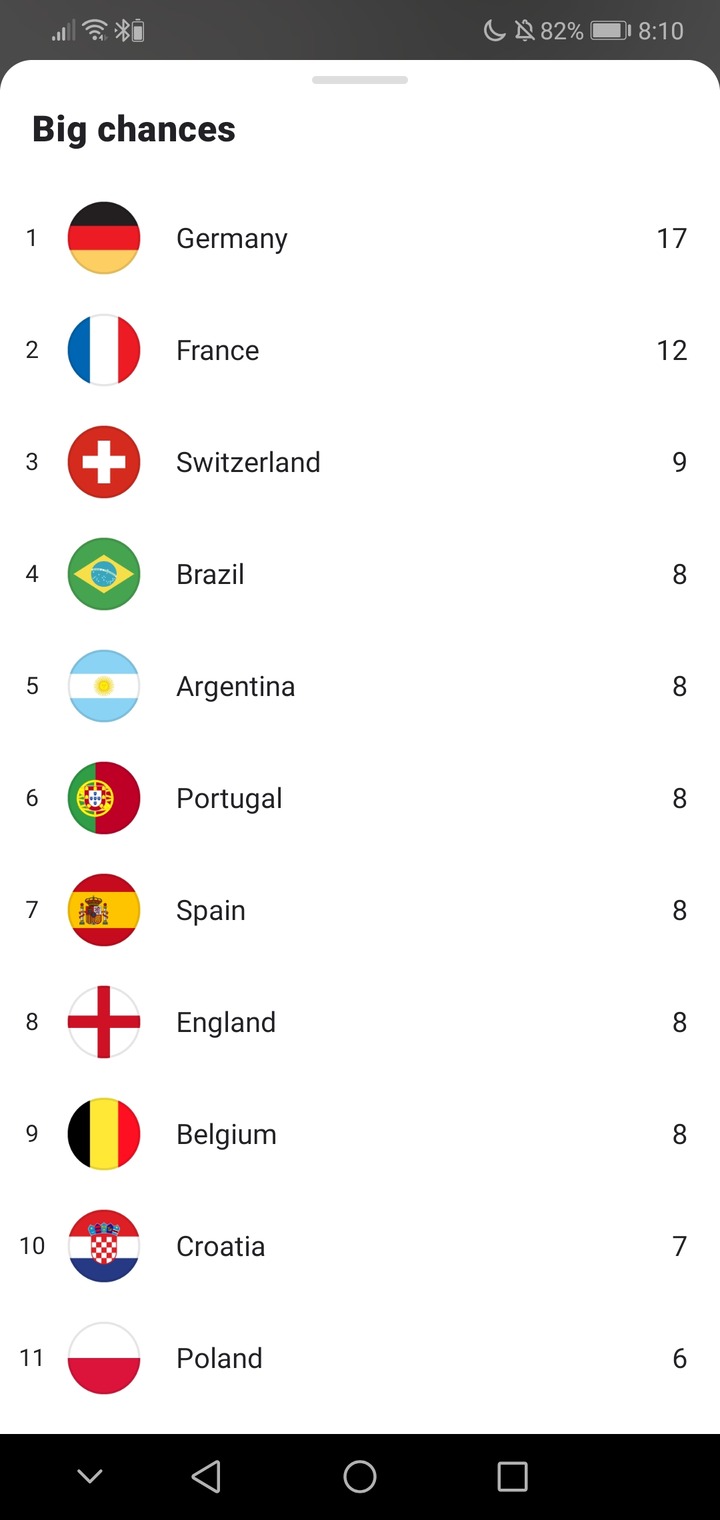Image resolution: width=720 pixels, height=1520 pixels.
Task: Tap the sheet drag handle
Action: [360, 80]
